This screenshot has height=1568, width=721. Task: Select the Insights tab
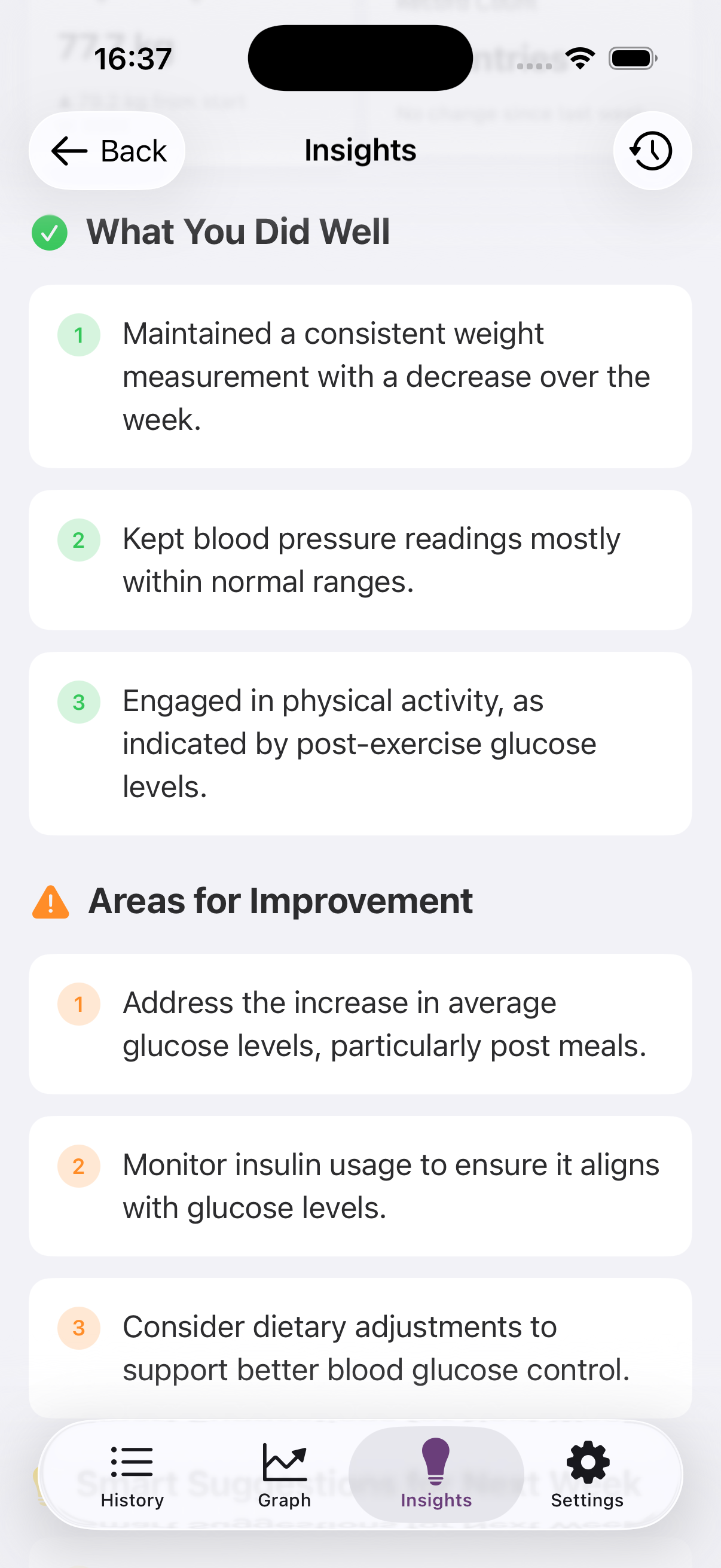tap(436, 1474)
